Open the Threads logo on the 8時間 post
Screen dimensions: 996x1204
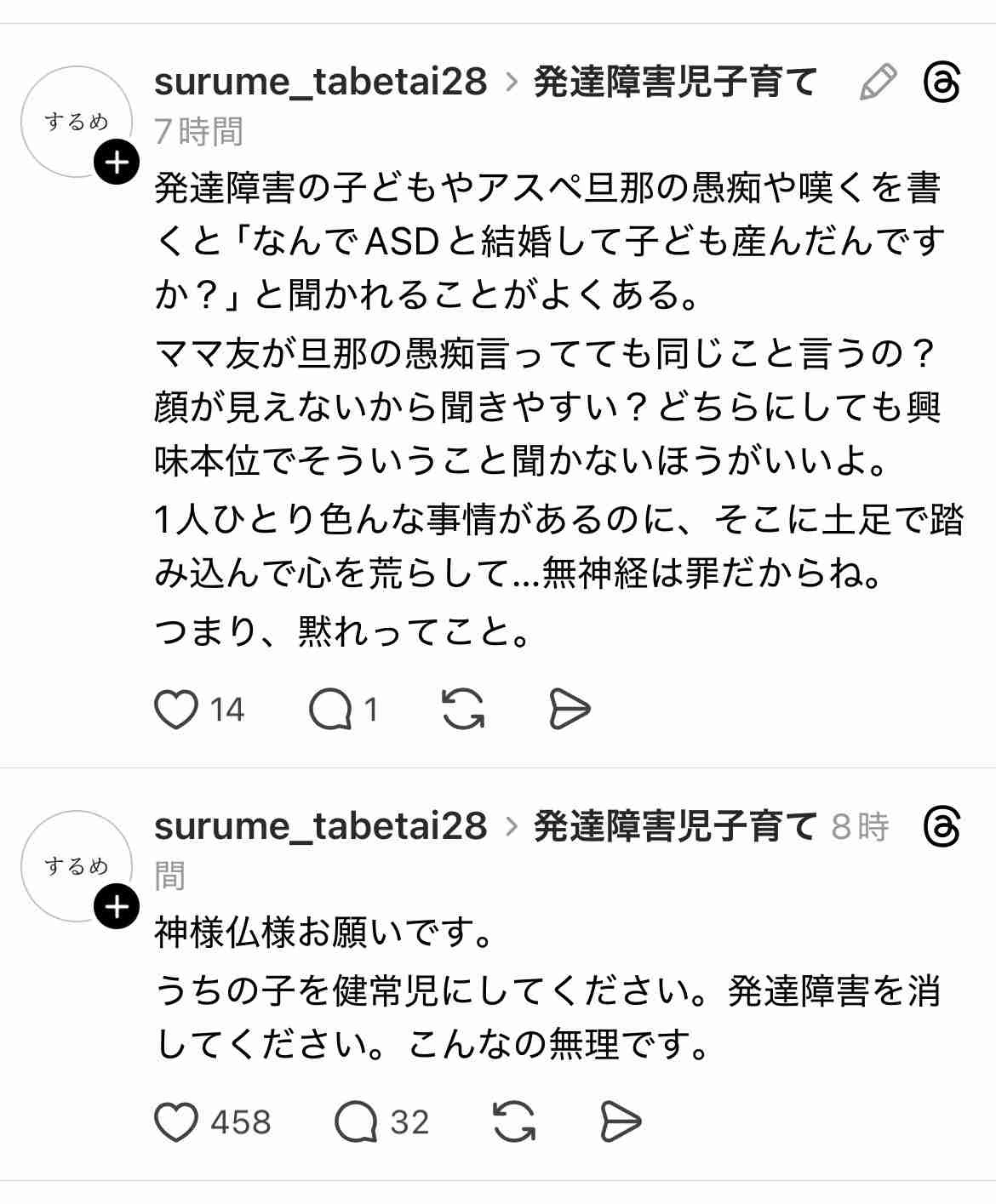942,826
